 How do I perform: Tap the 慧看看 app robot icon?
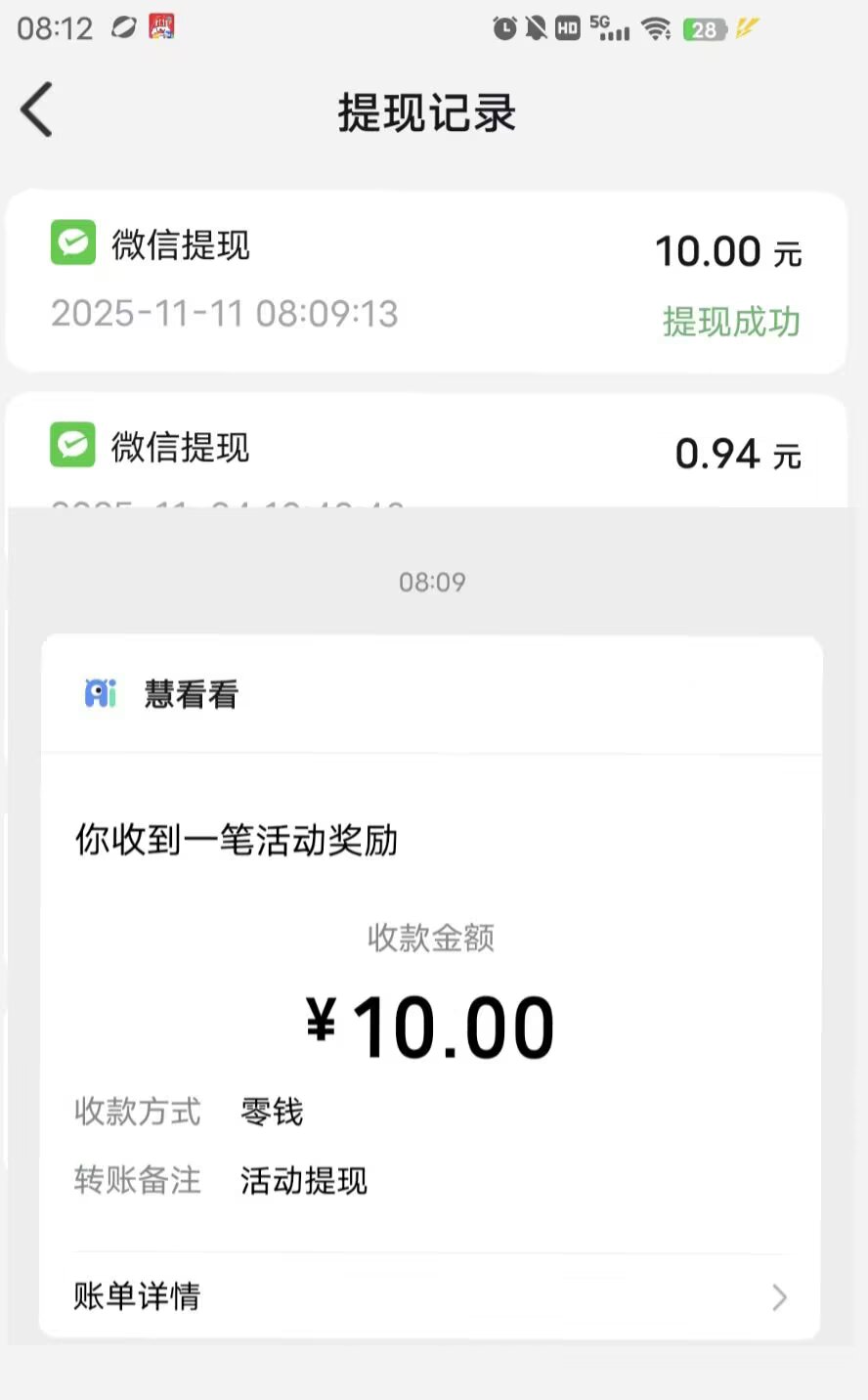coord(100,694)
